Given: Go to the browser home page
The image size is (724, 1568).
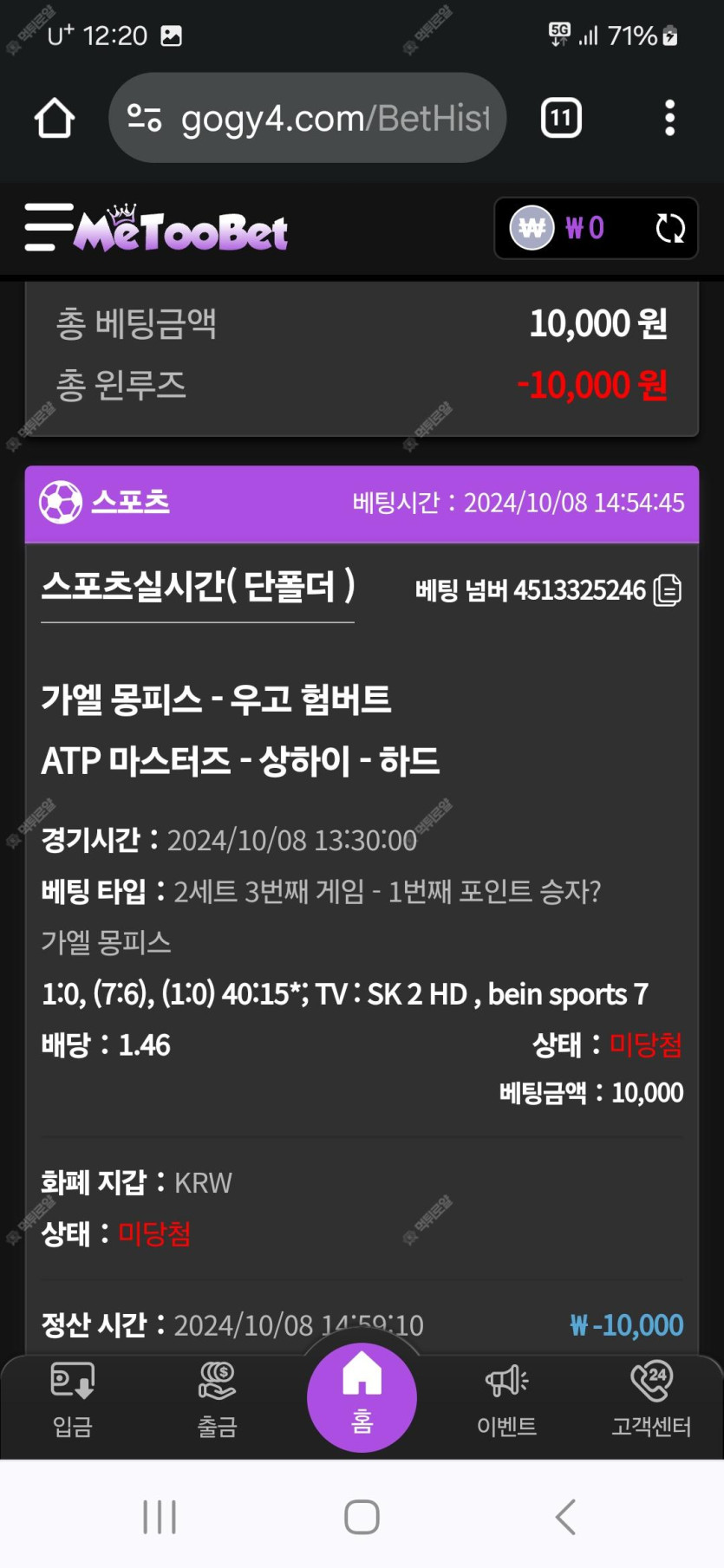Looking at the screenshot, I should coord(54,118).
